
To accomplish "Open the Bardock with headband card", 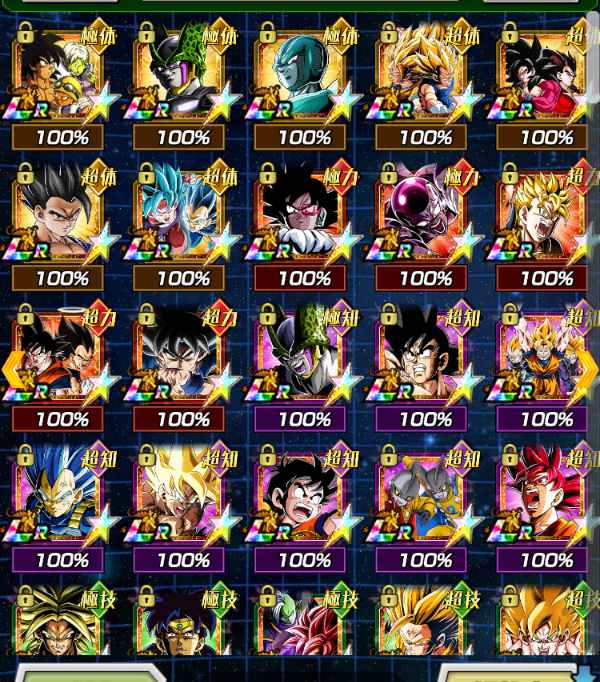I will click(183, 625).
